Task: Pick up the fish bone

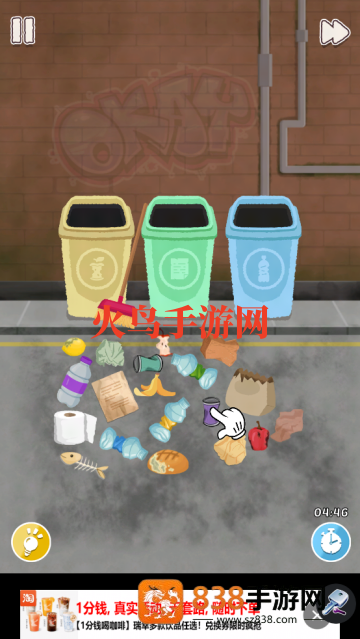Action: point(84,464)
